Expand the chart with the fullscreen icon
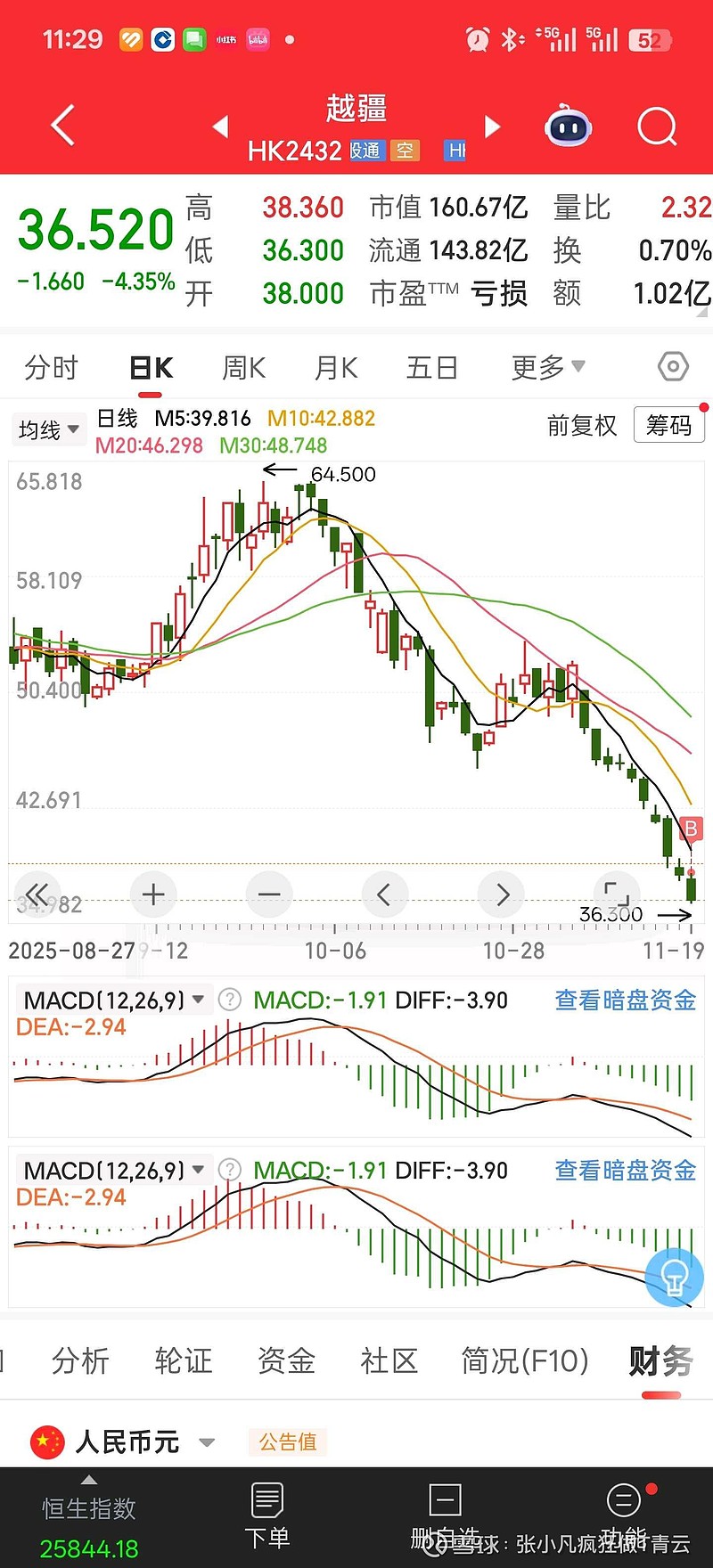This screenshot has height=1568, width=713. pyautogui.click(x=617, y=894)
